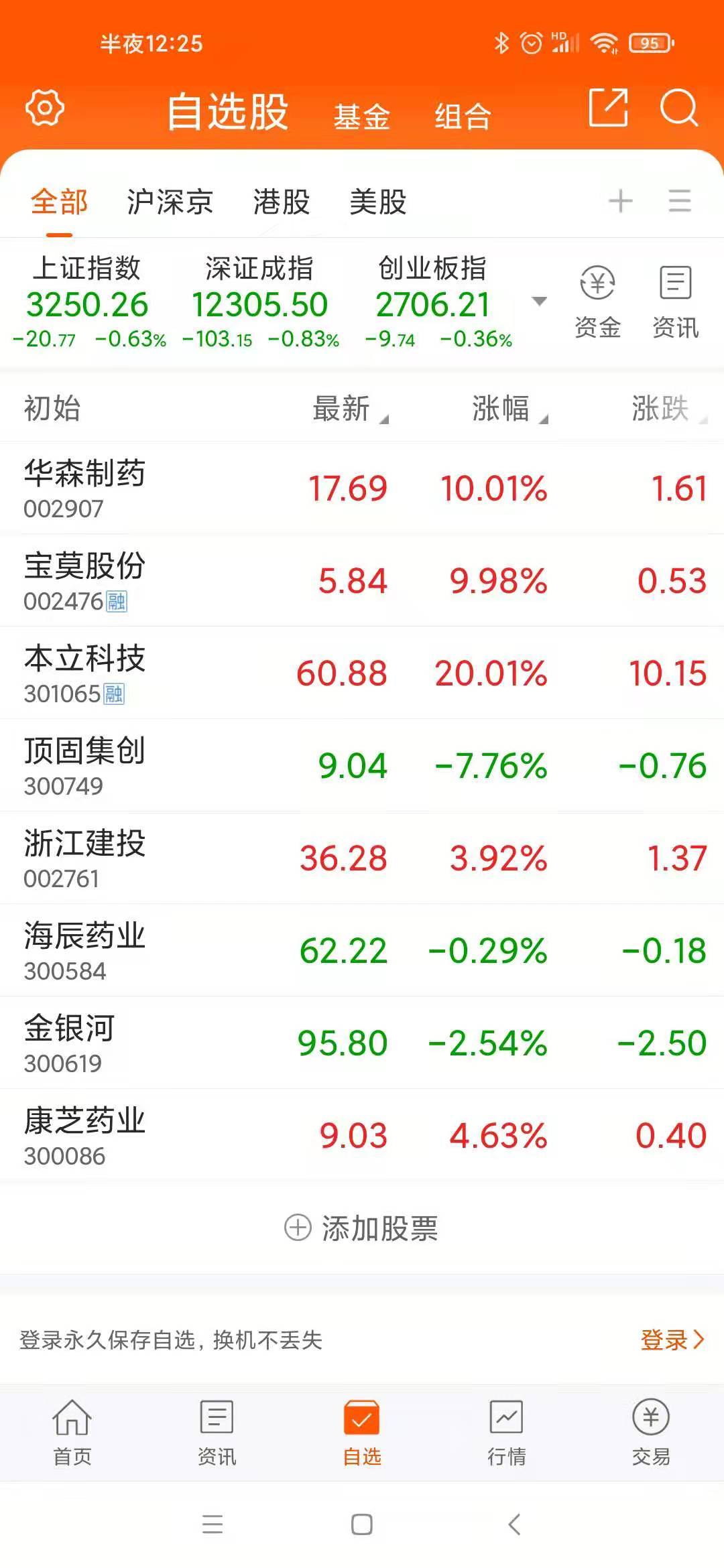Open the 资金 shortcut
This screenshot has height=1568, width=724.
tap(597, 302)
